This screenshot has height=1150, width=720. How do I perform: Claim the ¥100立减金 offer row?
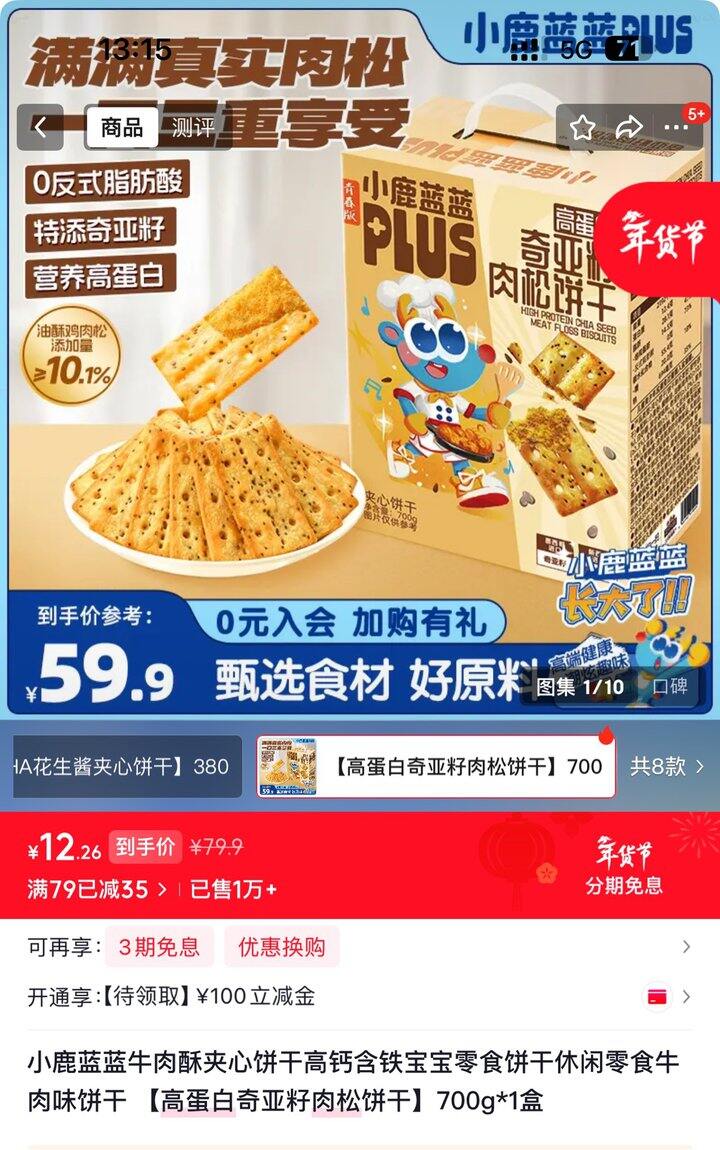point(360,996)
